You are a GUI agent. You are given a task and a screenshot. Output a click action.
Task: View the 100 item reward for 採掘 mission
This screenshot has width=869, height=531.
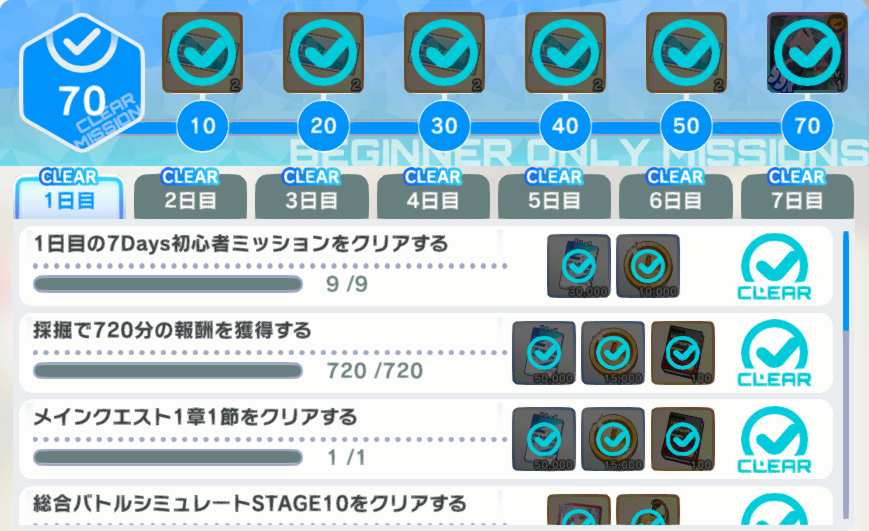682,352
